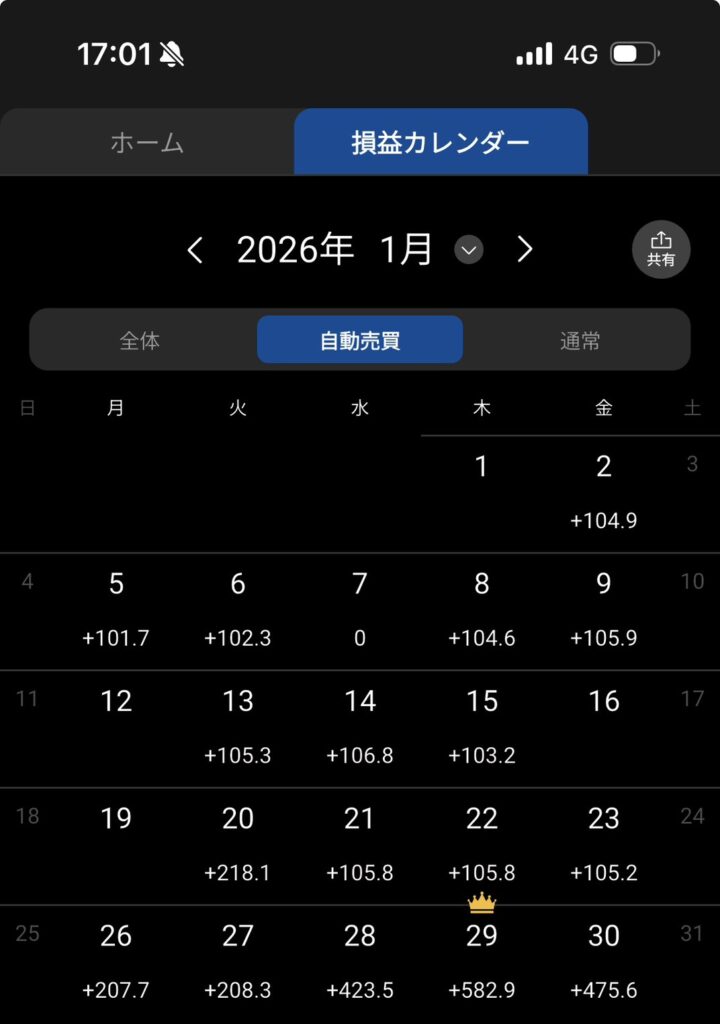Open January 14 showing +106.8
This screenshot has height=1024, width=720.
click(x=360, y=725)
